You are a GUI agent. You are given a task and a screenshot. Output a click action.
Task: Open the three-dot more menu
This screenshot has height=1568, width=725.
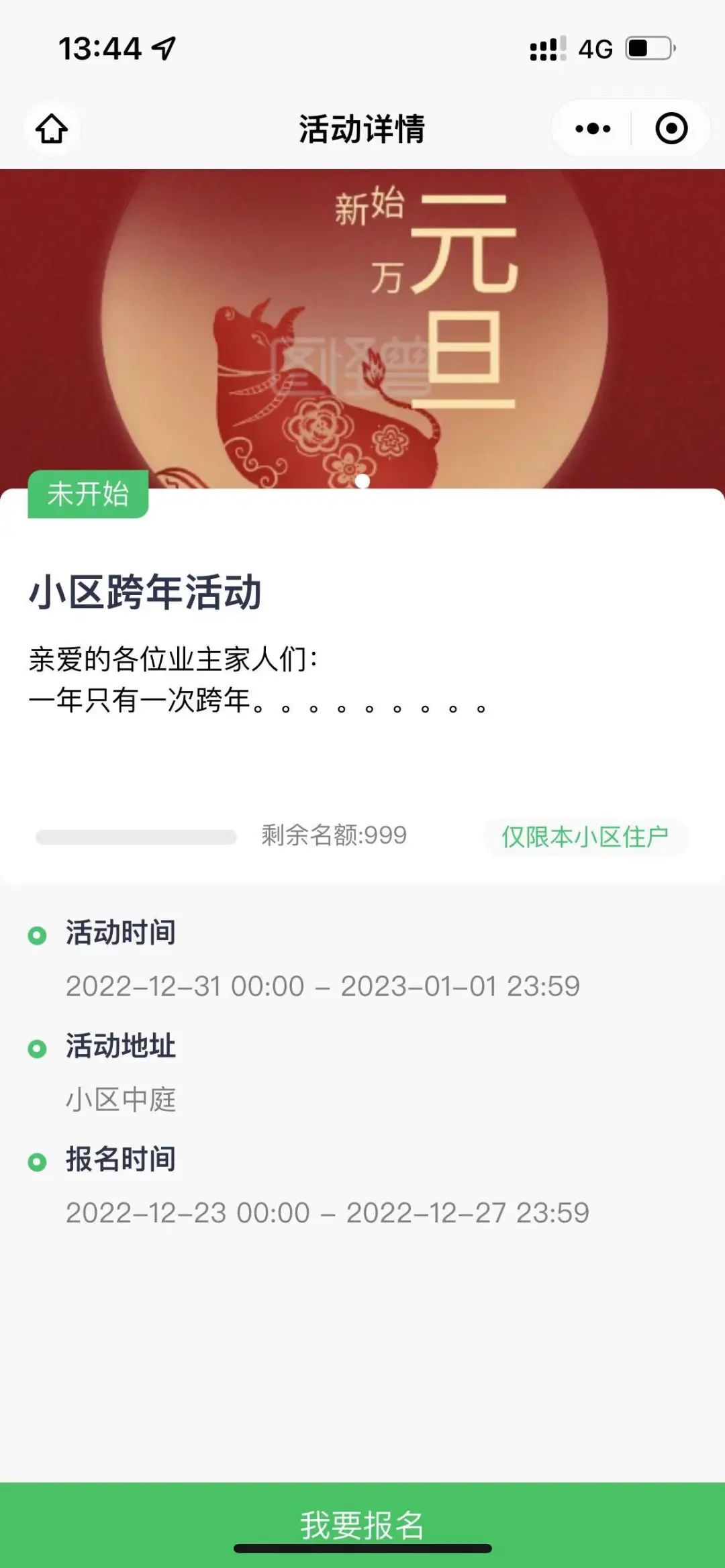(593, 128)
